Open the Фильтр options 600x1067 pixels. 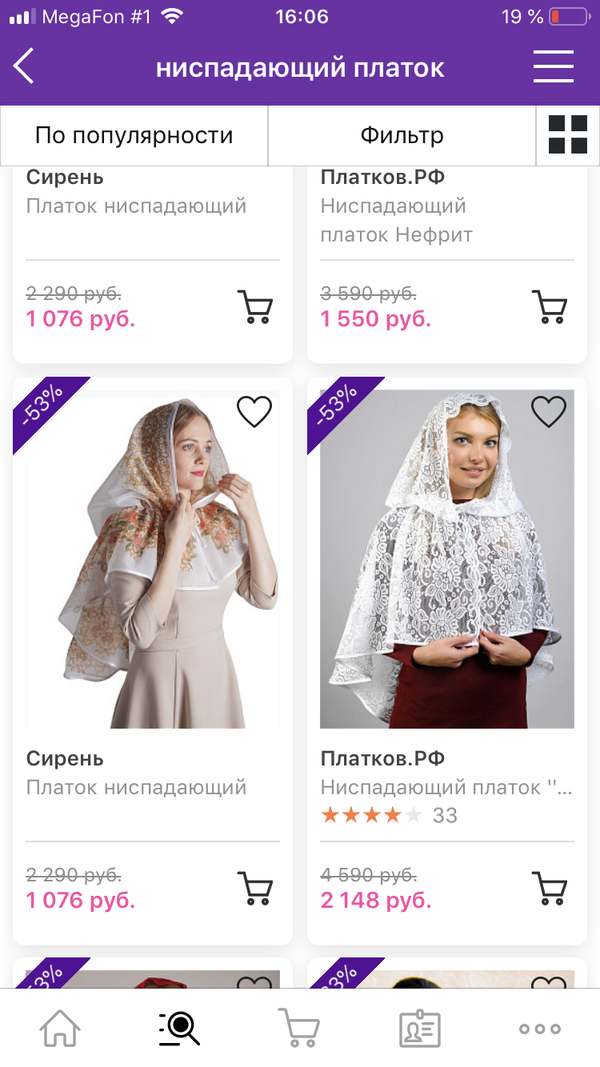pyautogui.click(x=402, y=135)
